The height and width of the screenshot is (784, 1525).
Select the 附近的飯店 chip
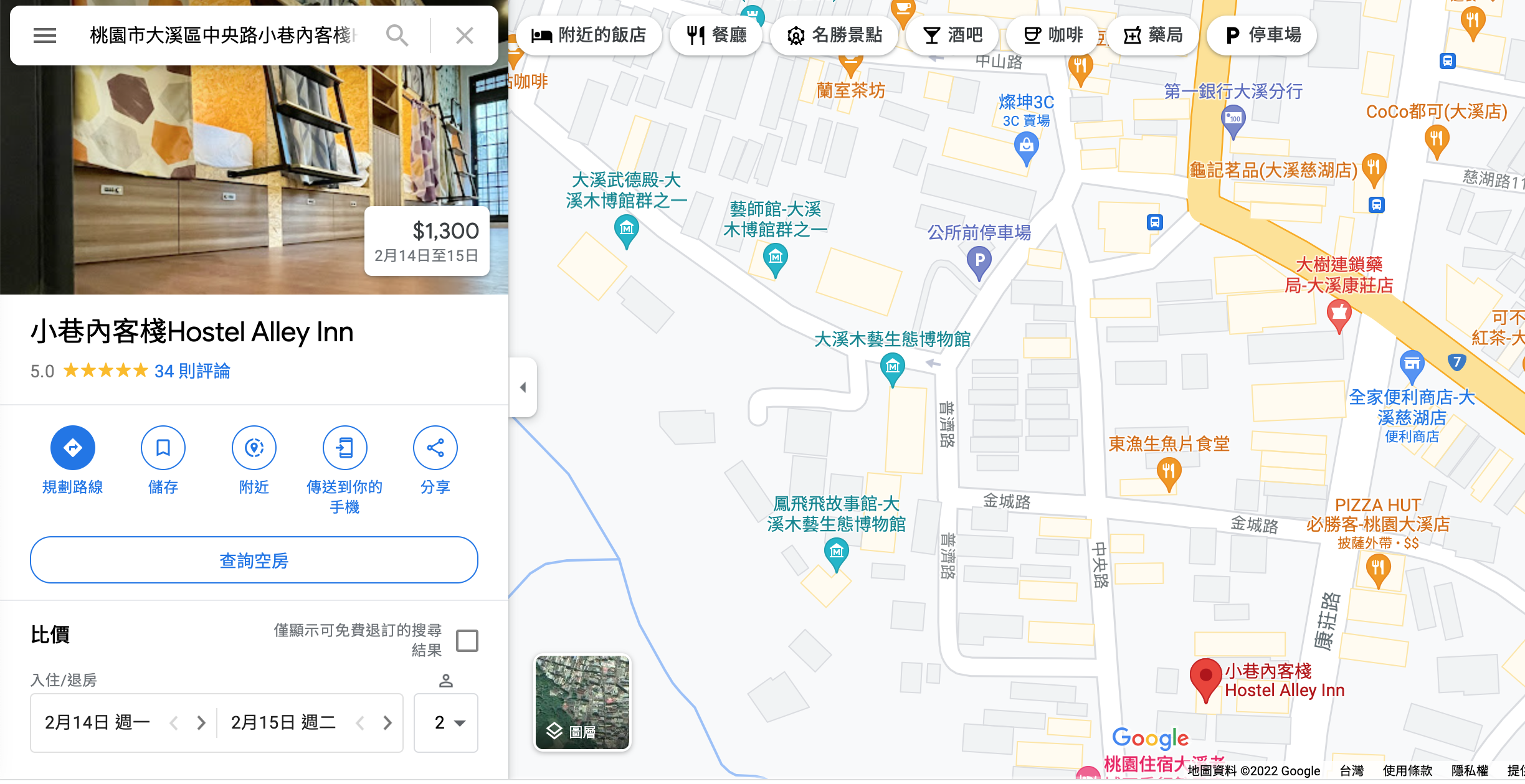589,35
